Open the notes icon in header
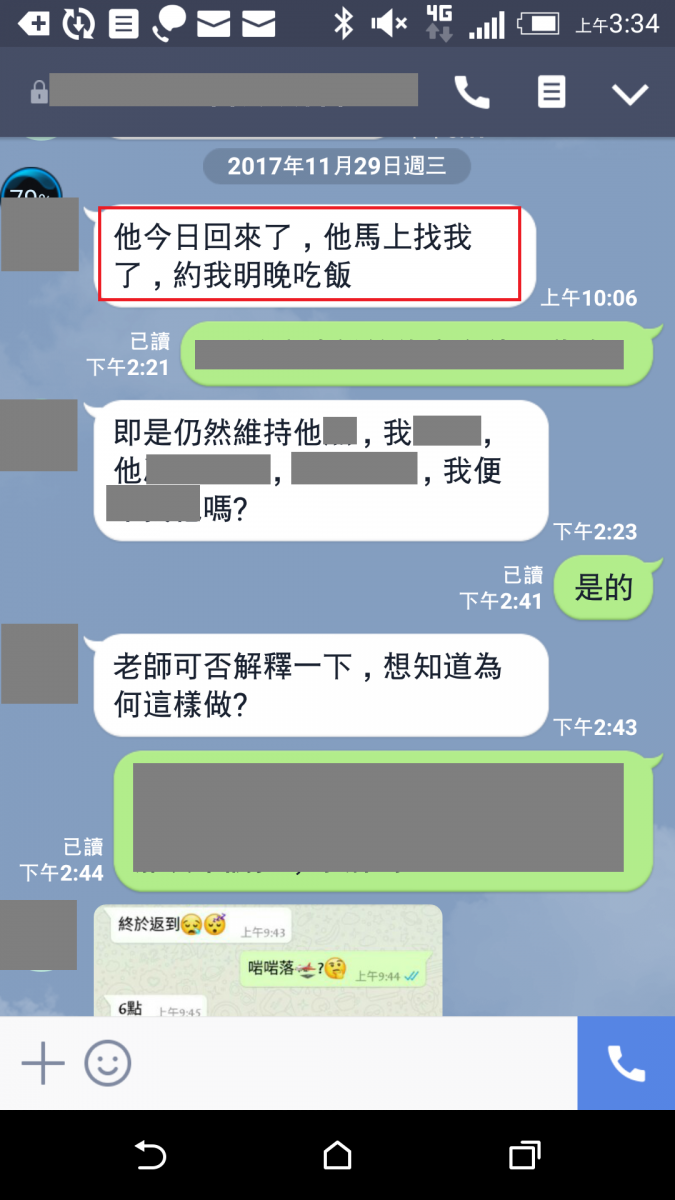Screen dimensions: 675x1200 pyautogui.click(x=551, y=93)
